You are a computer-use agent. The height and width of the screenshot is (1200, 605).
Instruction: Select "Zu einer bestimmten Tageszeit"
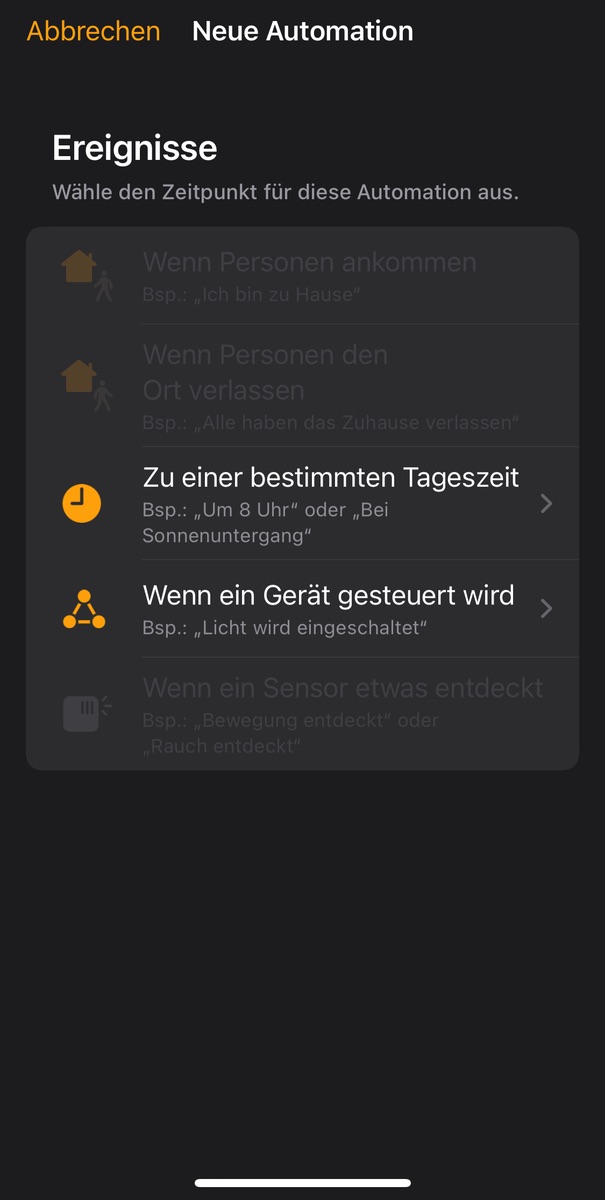tap(330, 503)
